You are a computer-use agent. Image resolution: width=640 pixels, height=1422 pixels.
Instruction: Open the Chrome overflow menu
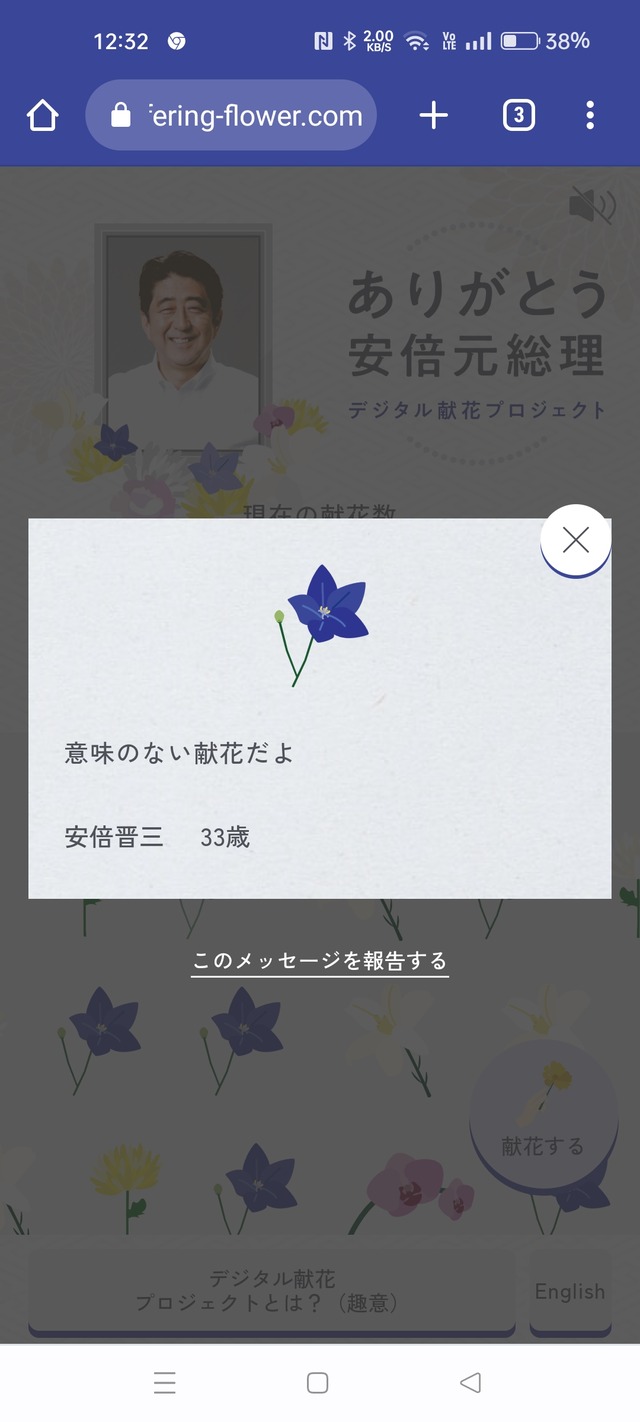pyautogui.click(x=590, y=116)
